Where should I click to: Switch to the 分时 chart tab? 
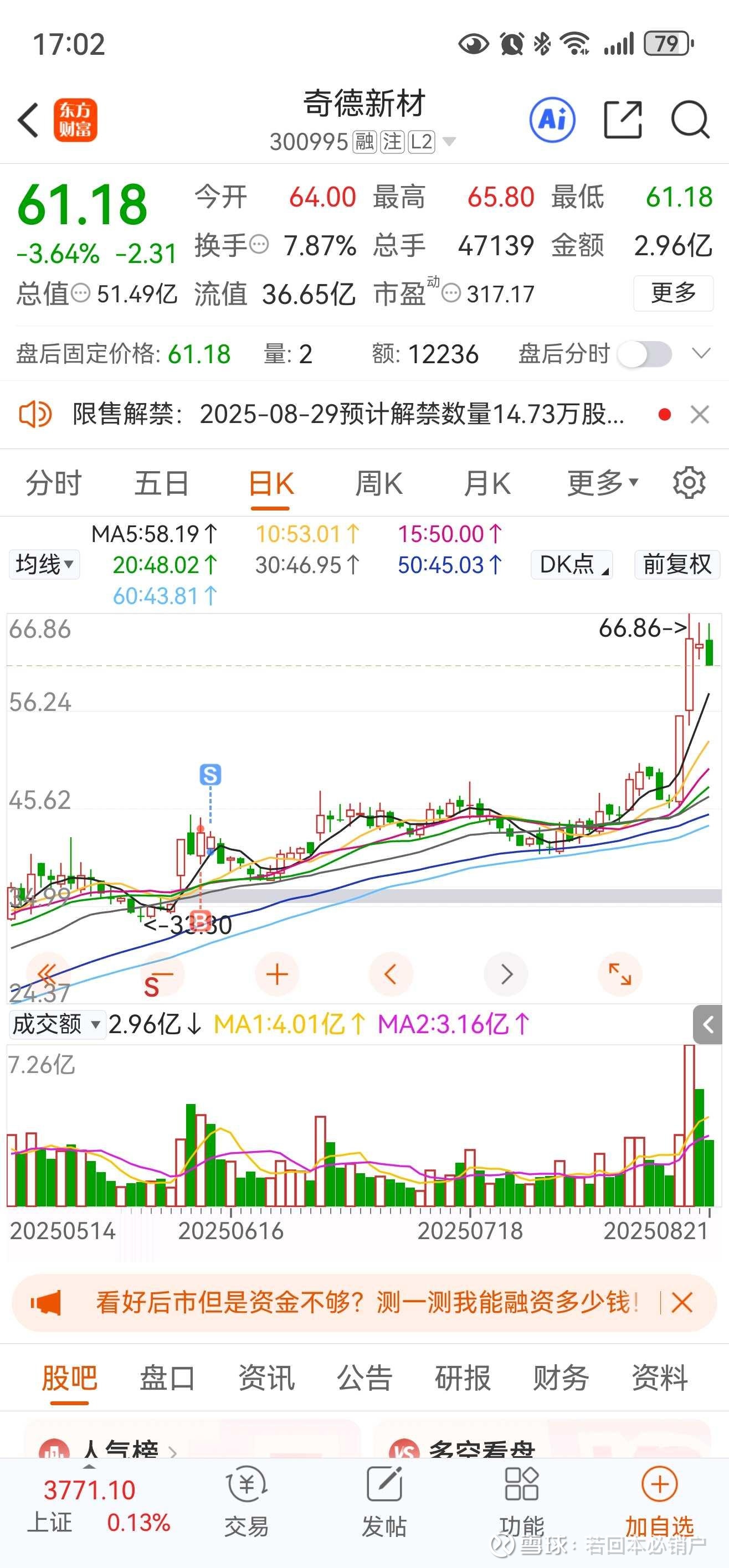(x=54, y=484)
